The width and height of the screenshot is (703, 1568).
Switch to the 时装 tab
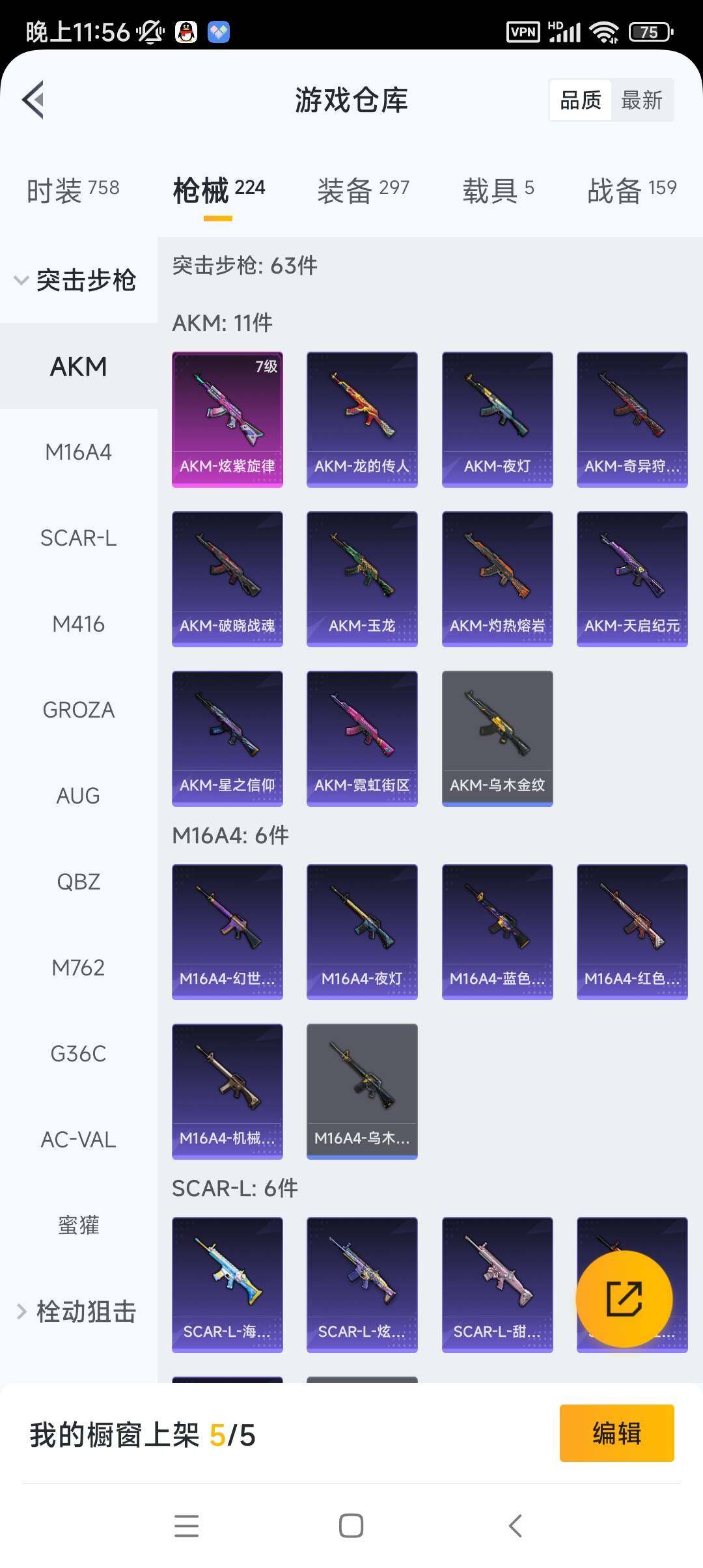(x=72, y=190)
